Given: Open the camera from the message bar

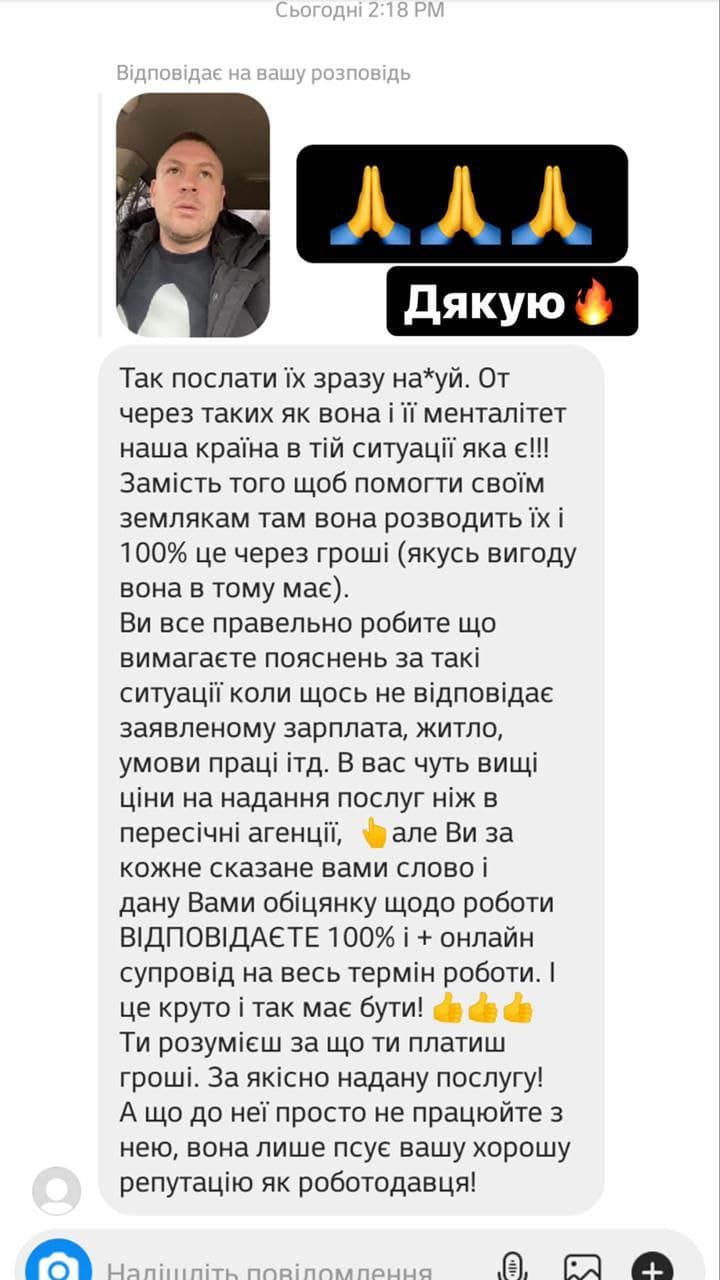Looking at the screenshot, I should (x=58, y=1264).
